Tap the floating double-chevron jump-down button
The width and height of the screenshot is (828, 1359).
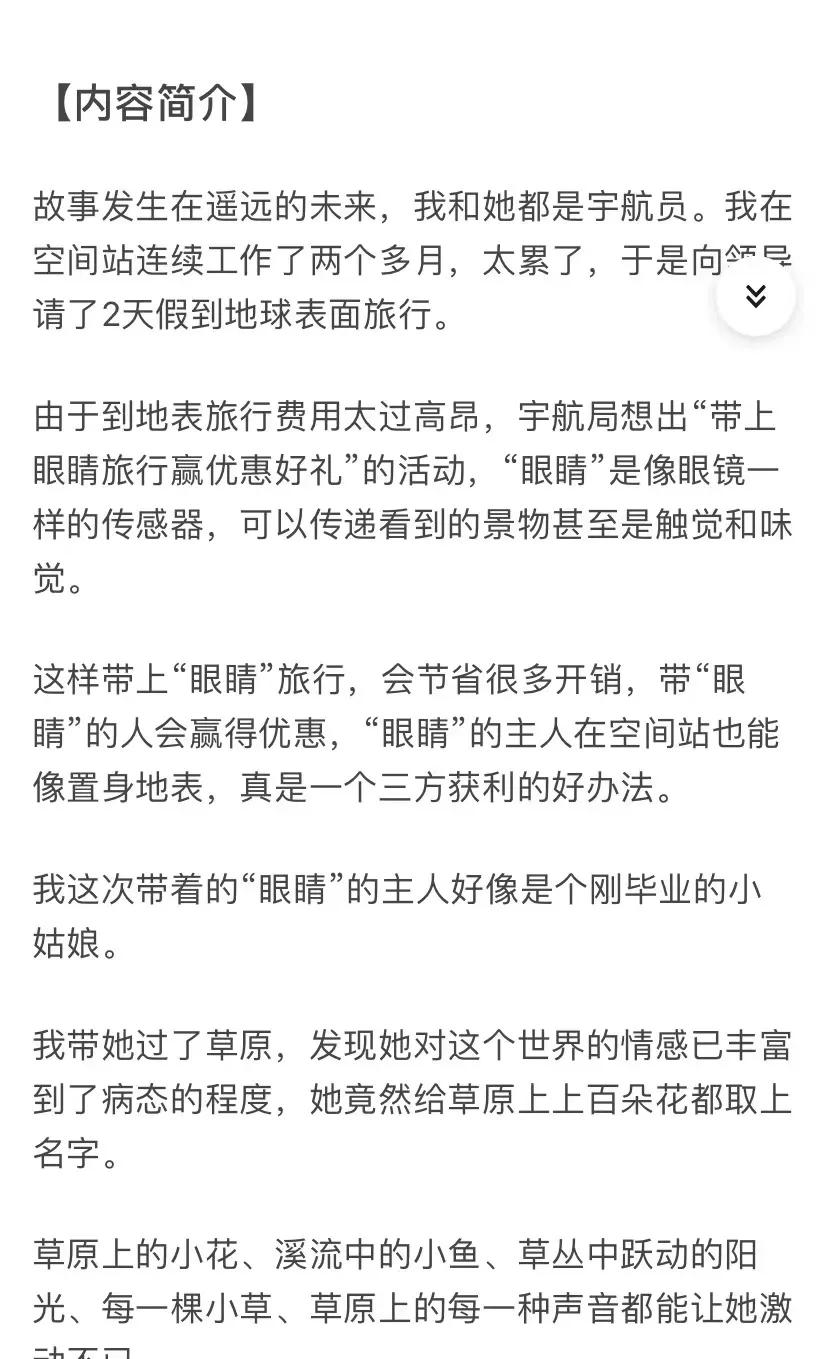coord(756,296)
